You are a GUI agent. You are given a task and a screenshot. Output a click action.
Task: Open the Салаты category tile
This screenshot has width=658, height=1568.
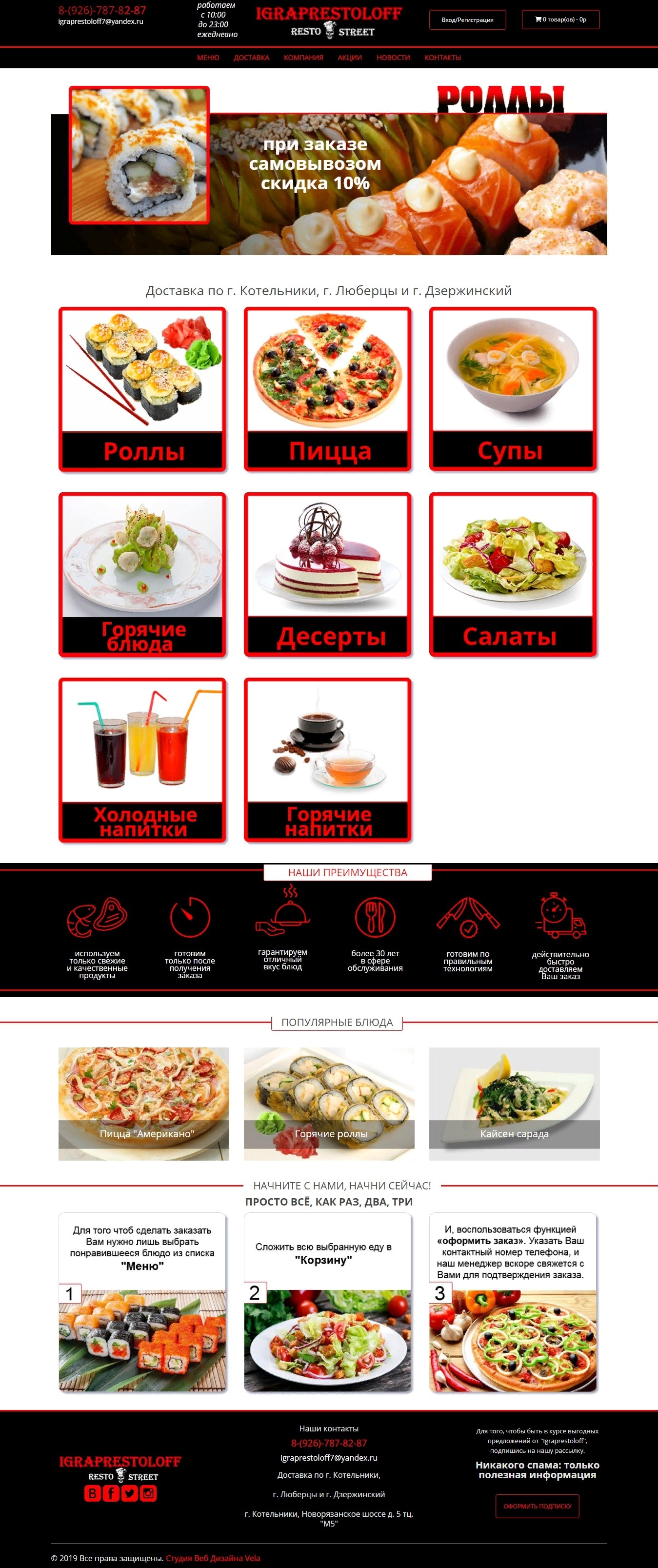click(513, 575)
